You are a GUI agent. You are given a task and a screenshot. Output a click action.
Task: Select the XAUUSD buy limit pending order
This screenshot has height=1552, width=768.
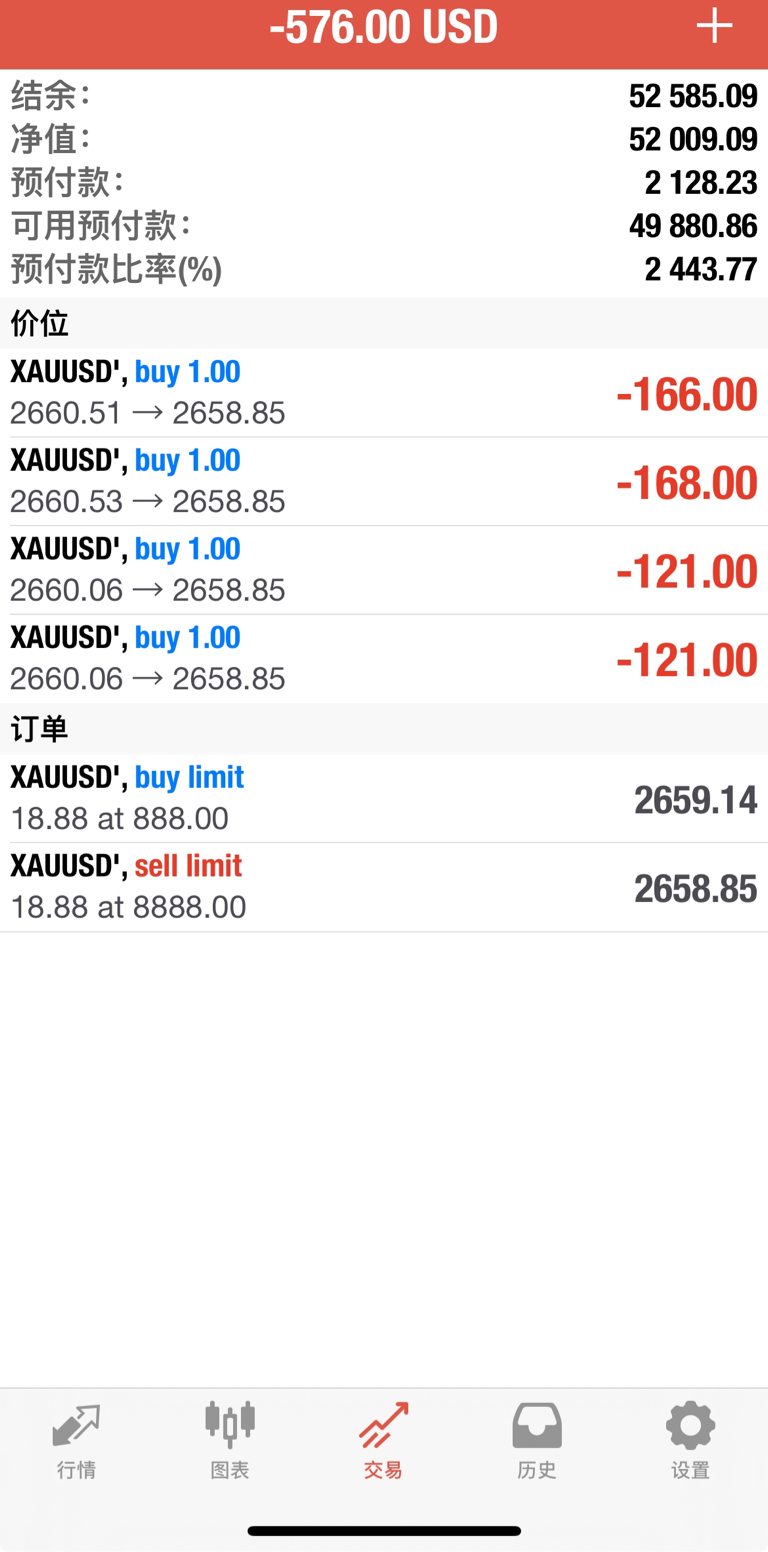coord(384,799)
